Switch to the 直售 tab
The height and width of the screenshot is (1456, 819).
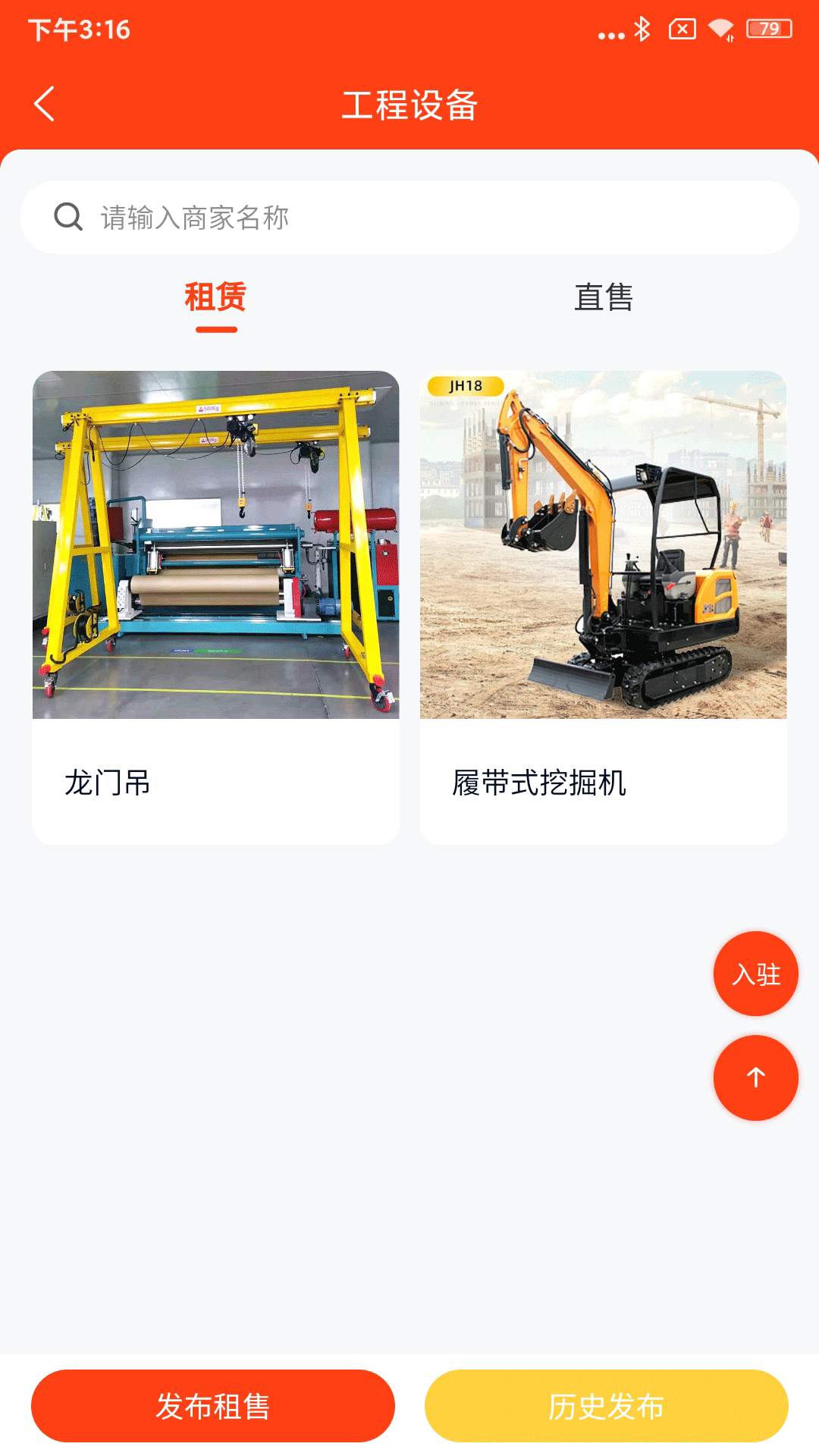click(x=604, y=297)
